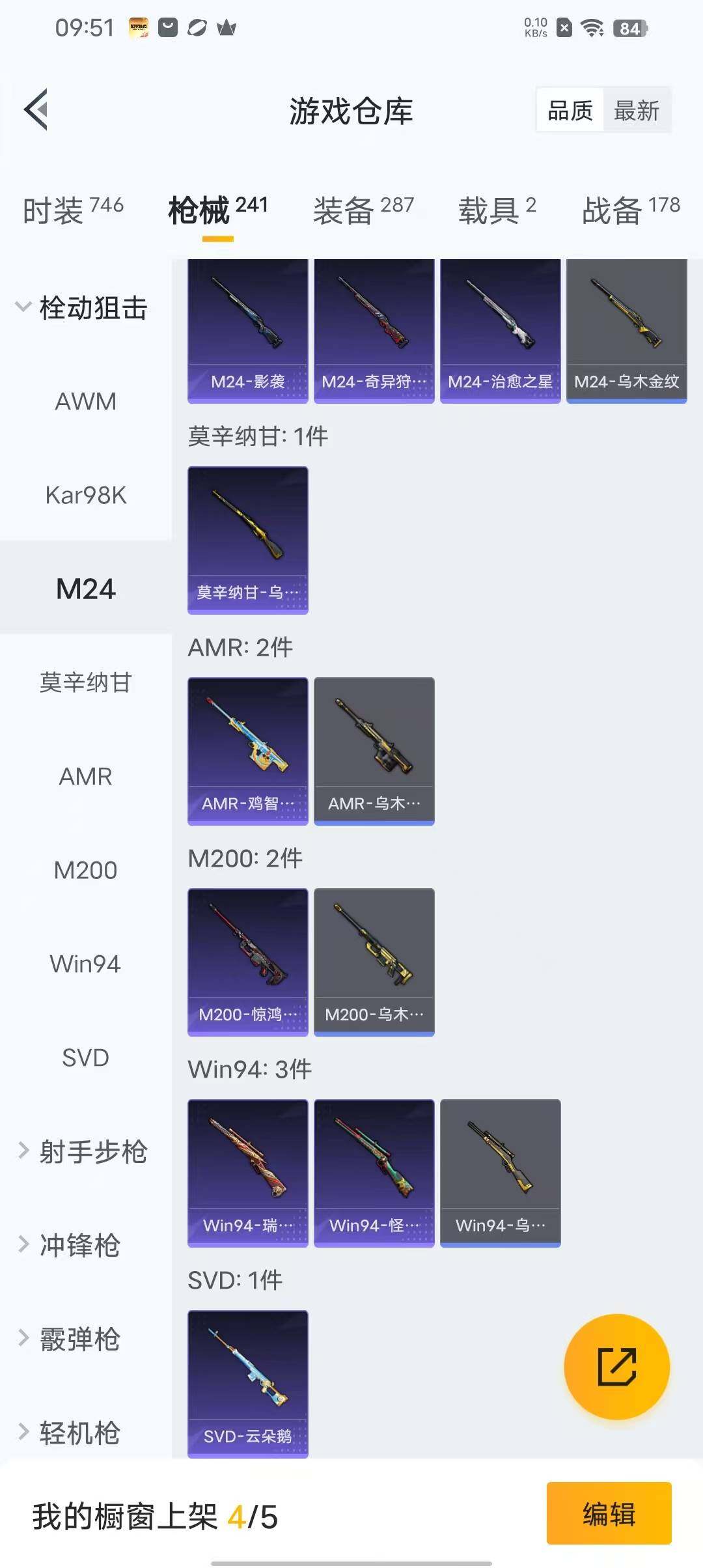Viewport: 703px width, 1568px height.
Task: Select AWM in the side list
Action: pyautogui.click(x=86, y=402)
